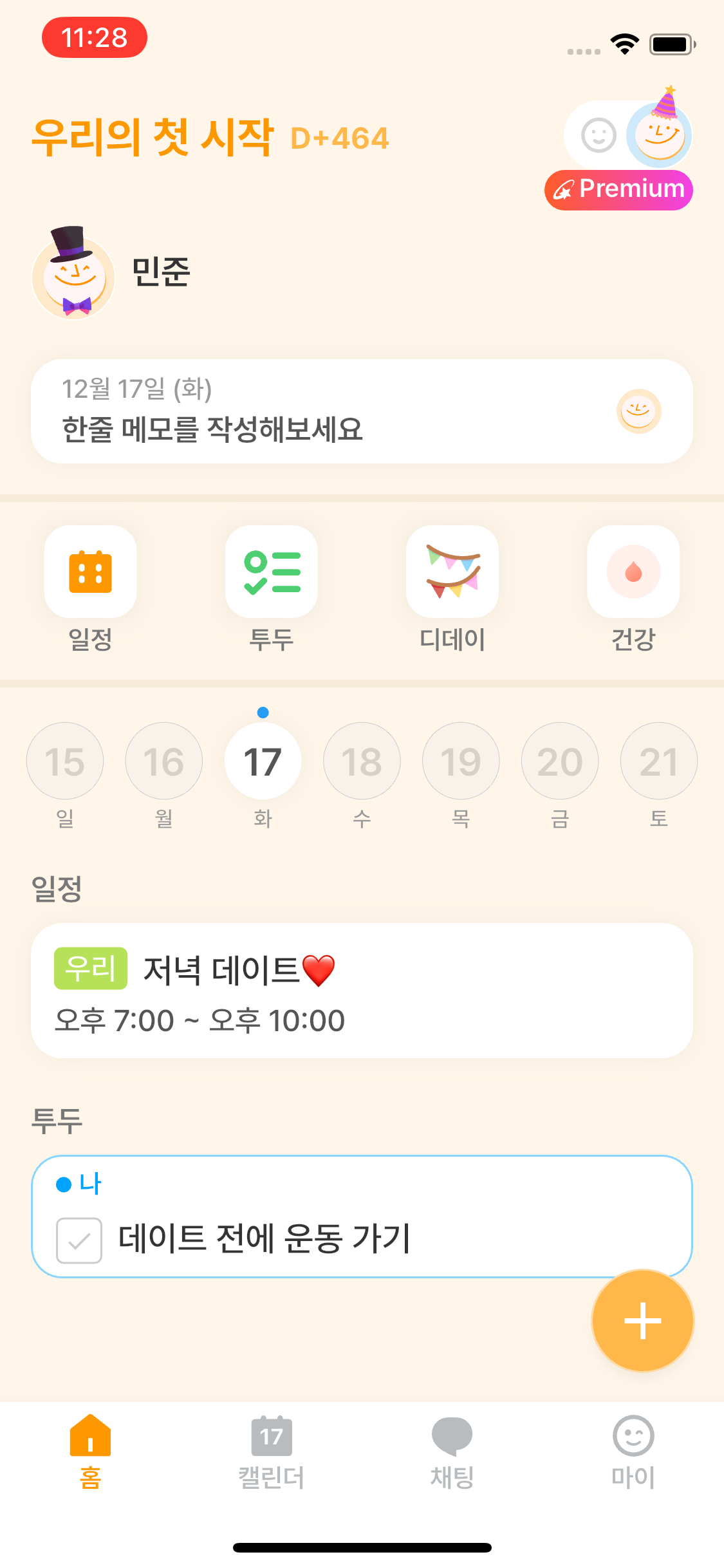Tap the 우리 label on the schedule
The width and height of the screenshot is (724, 1568).
(91, 969)
